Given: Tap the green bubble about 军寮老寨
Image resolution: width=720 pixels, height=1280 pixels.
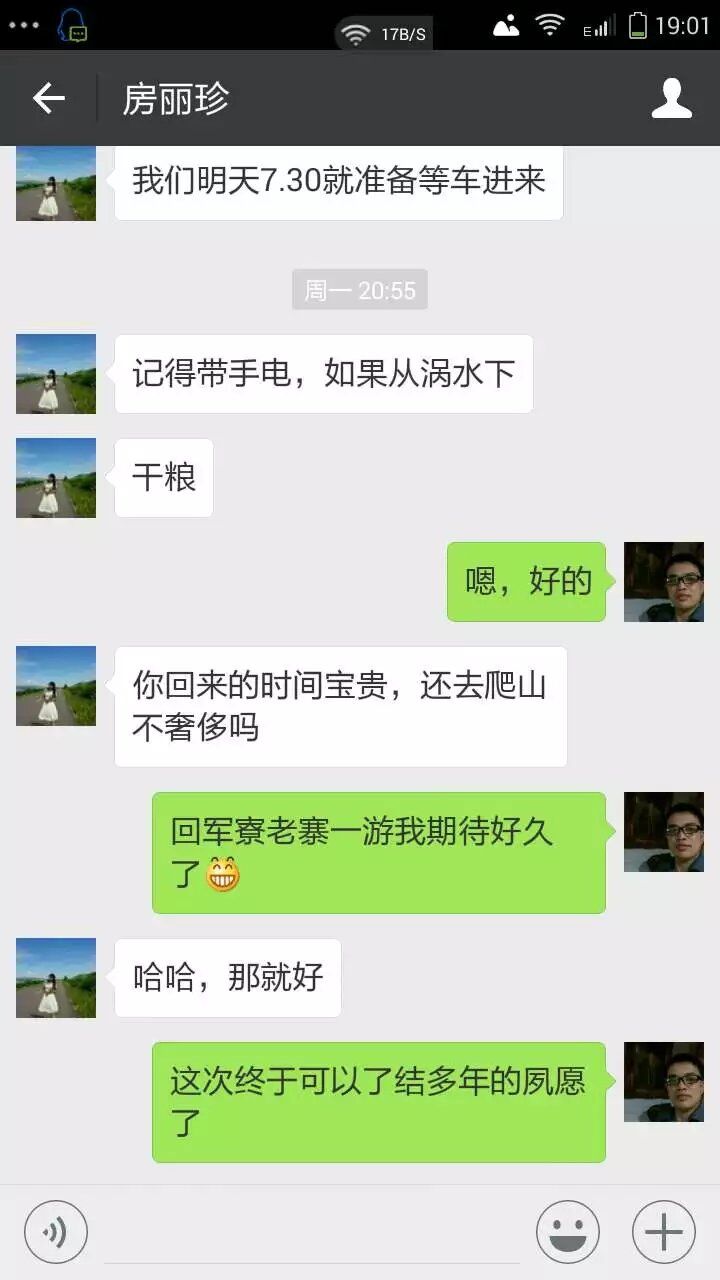Looking at the screenshot, I should click(378, 852).
